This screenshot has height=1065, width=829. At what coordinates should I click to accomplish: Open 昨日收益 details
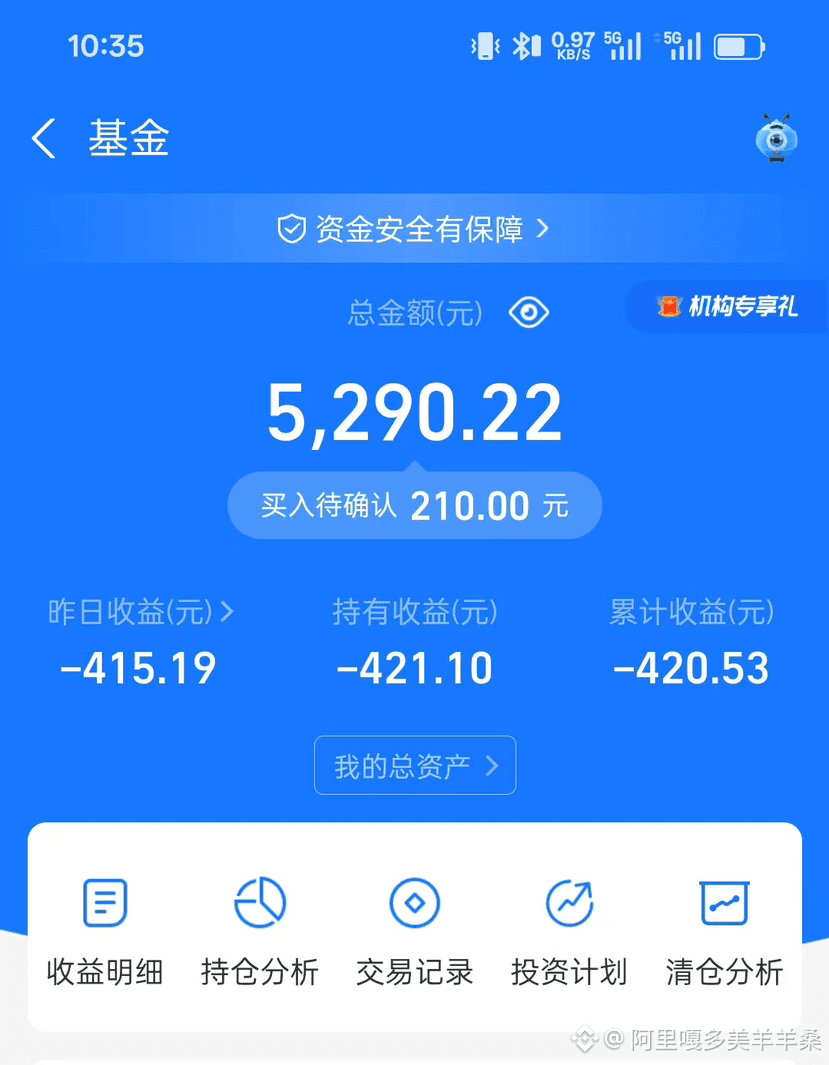(x=141, y=612)
